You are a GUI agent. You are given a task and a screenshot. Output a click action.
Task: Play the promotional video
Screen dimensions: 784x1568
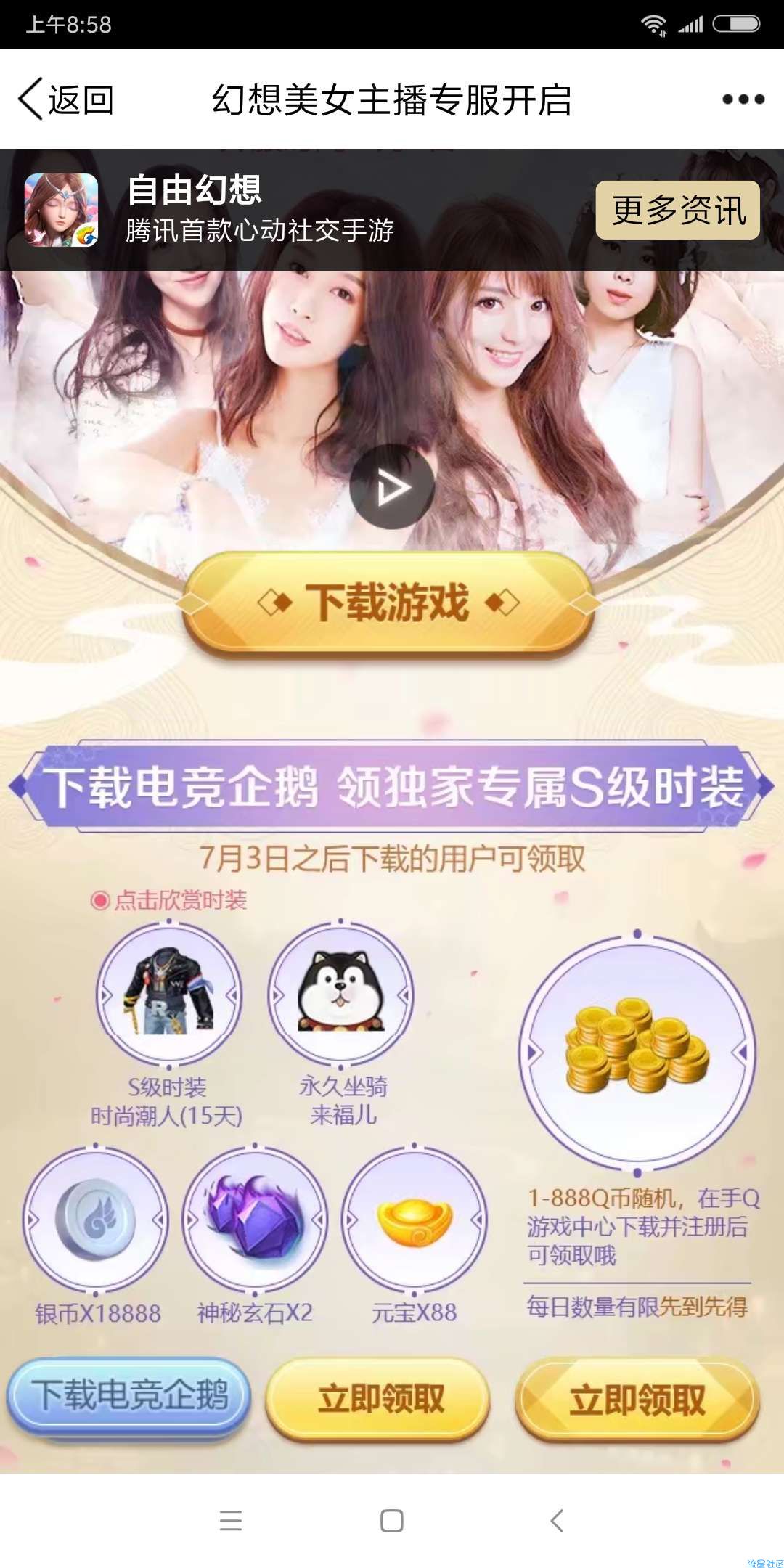tap(392, 487)
